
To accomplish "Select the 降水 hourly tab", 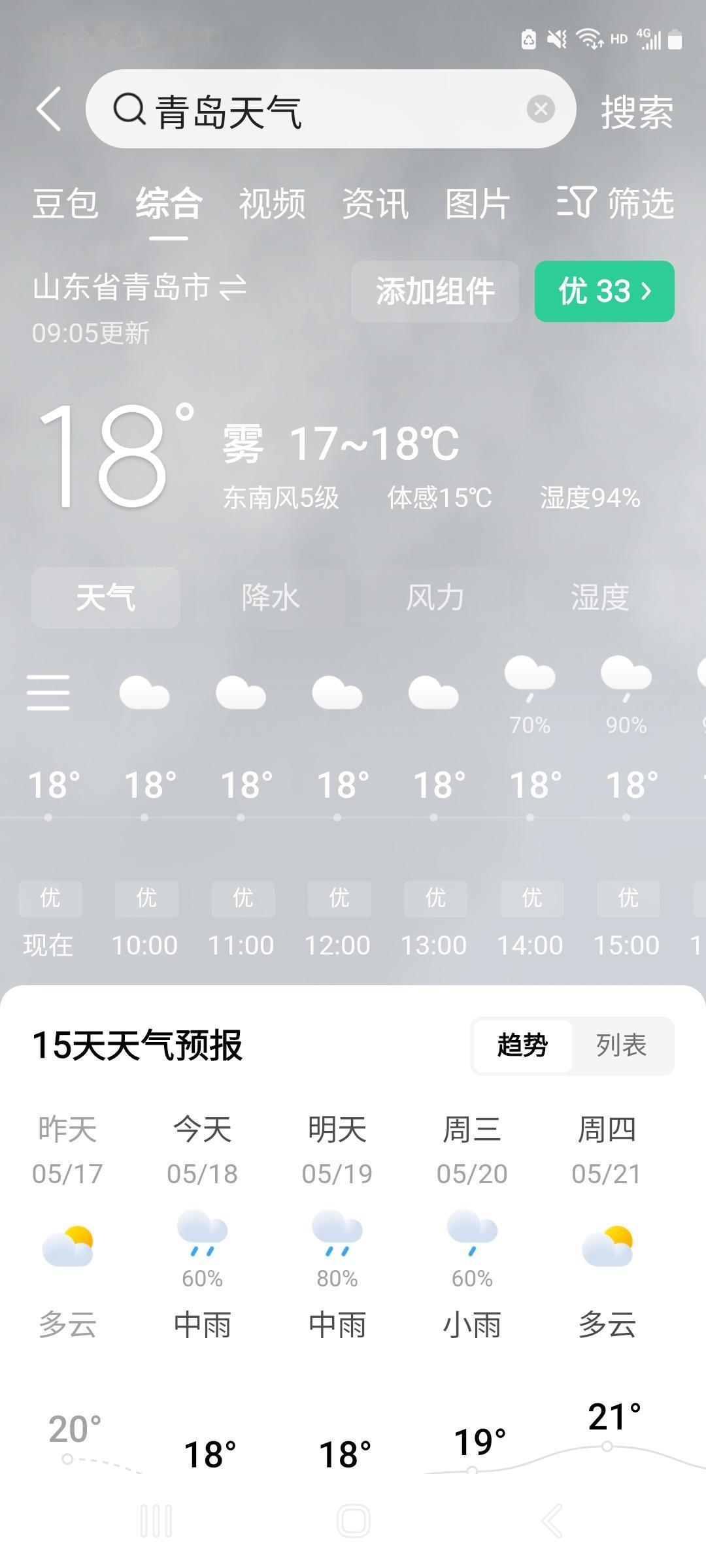I will 271,597.
